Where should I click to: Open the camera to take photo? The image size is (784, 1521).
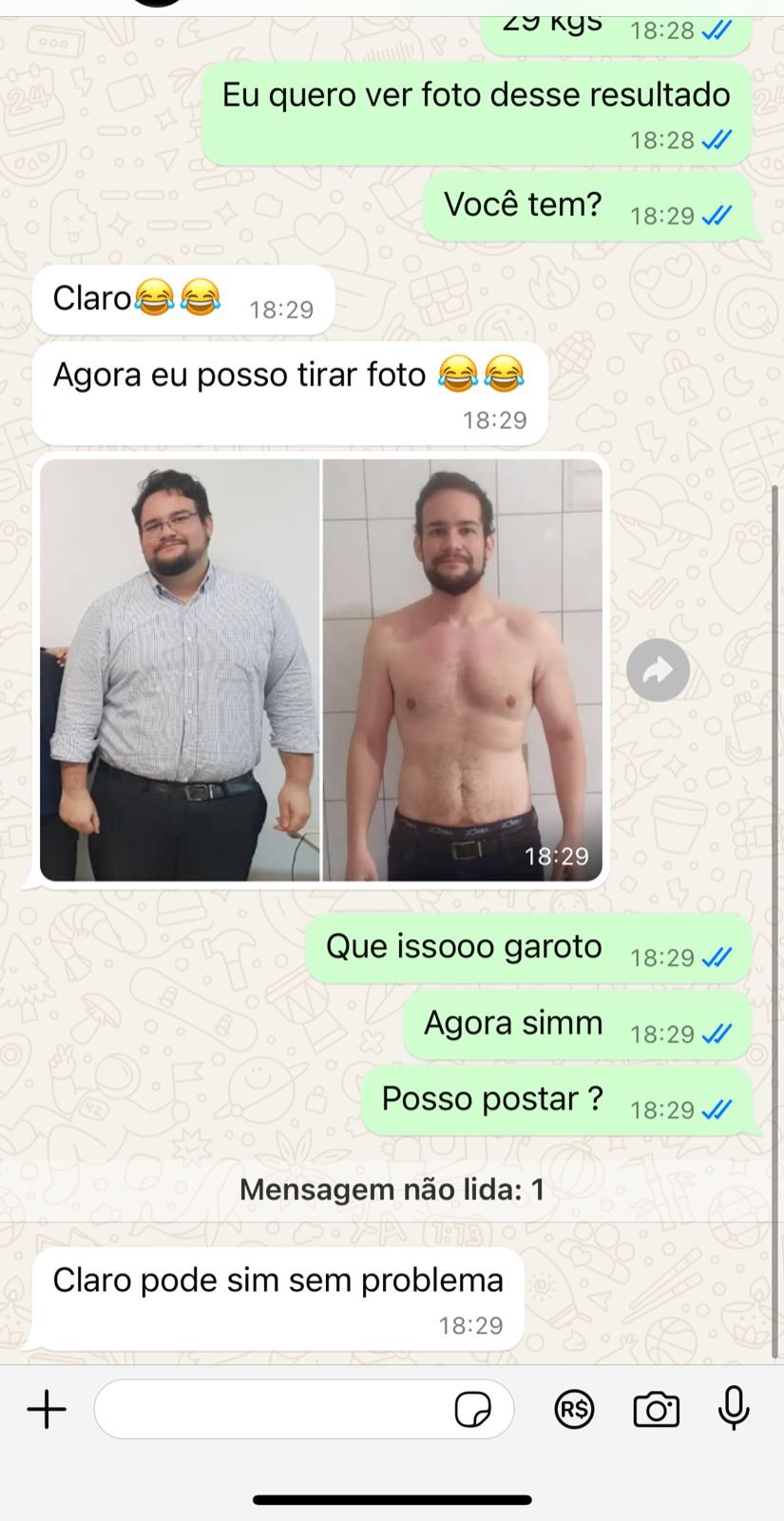tap(656, 1409)
